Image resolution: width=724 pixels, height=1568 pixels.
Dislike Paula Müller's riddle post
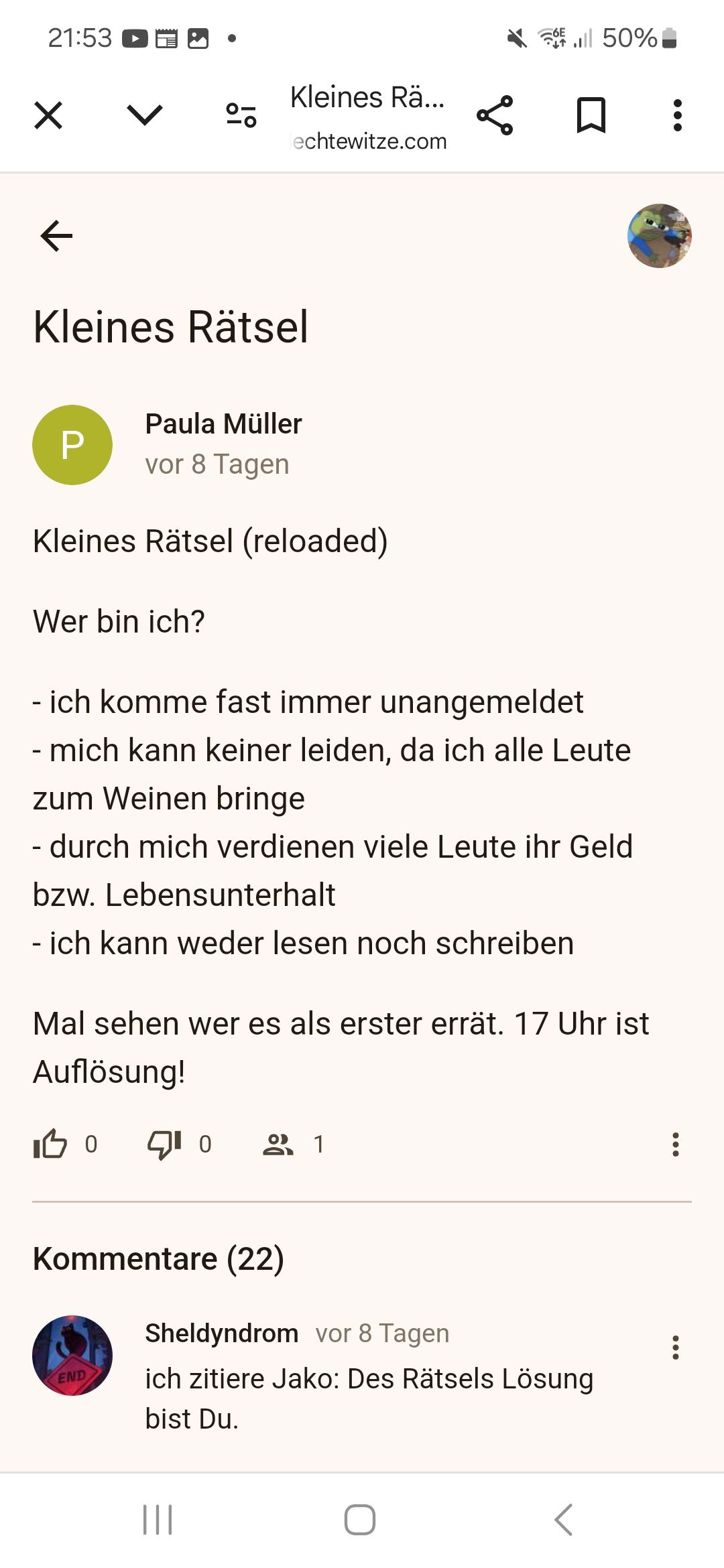click(x=165, y=1144)
